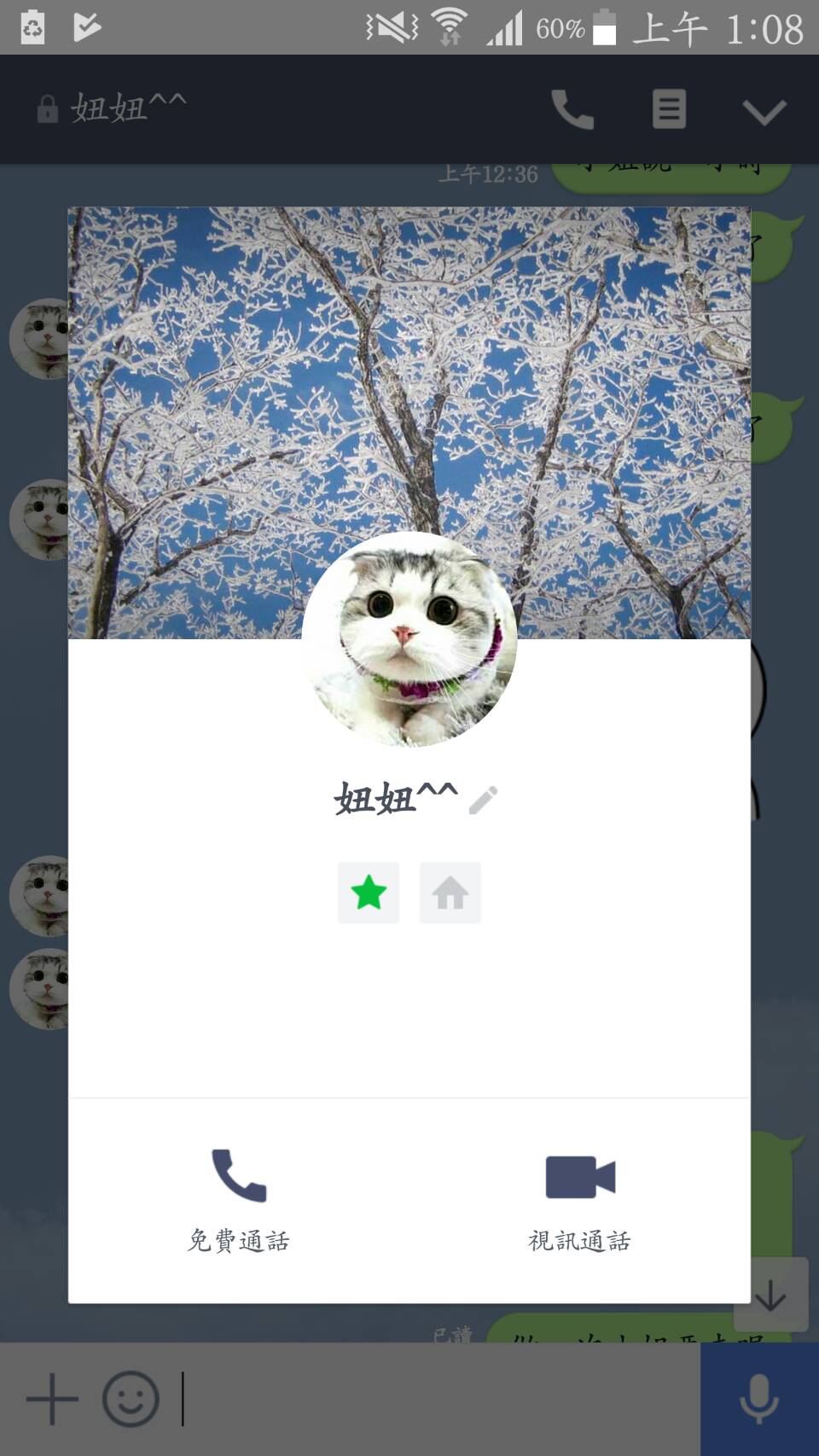View the cat profile picture
819x1456 pixels.
[409, 639]
